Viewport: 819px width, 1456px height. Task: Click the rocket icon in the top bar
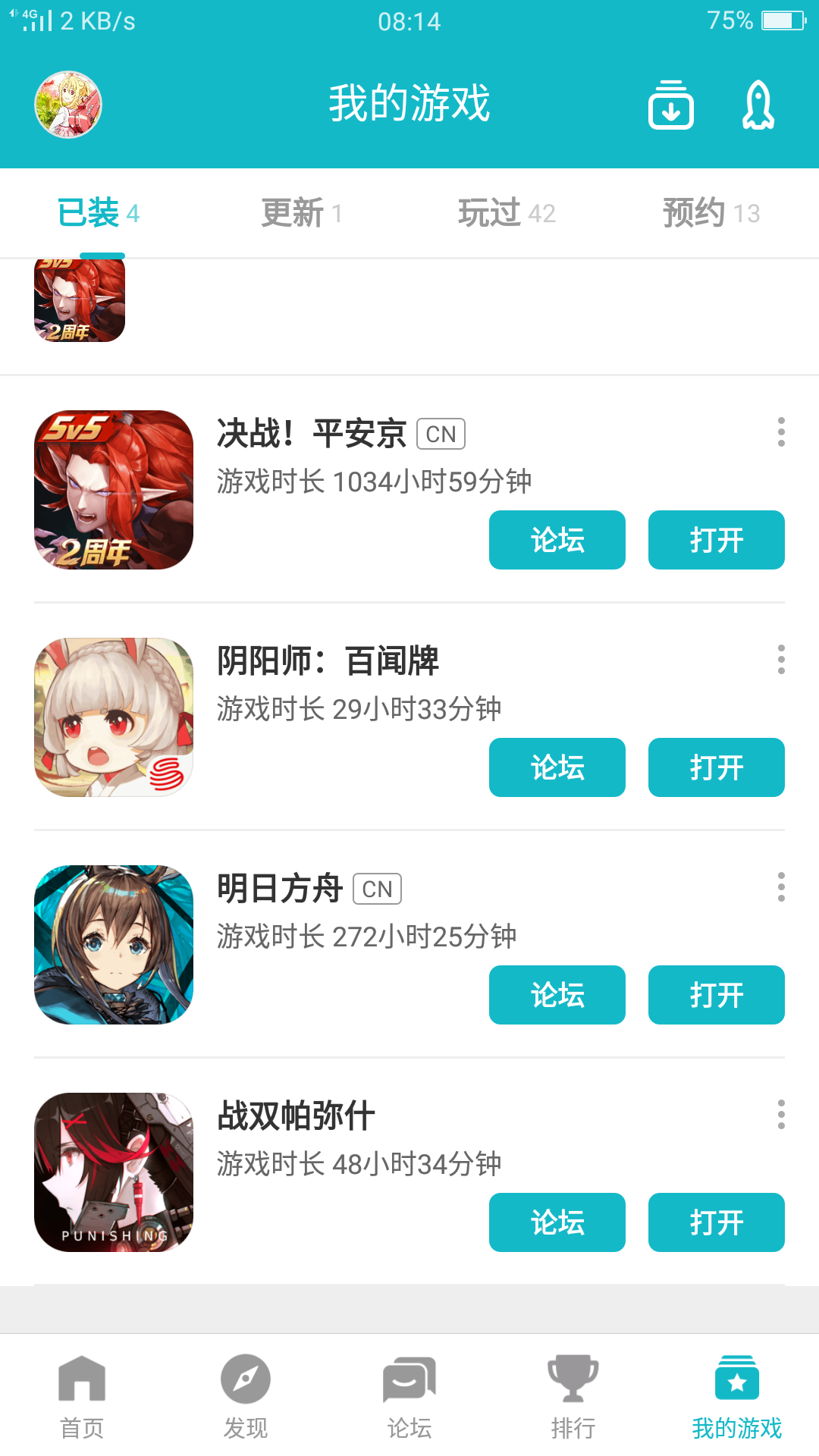click(x=757, y=105)
